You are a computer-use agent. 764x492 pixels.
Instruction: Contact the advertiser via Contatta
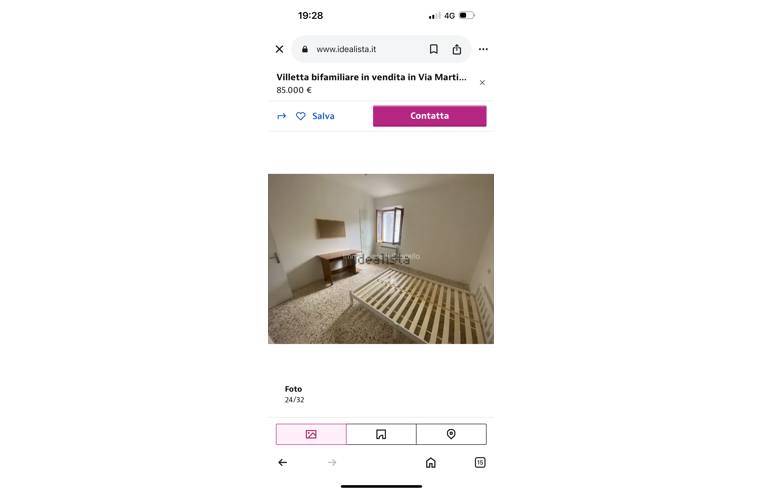(429, 116)
